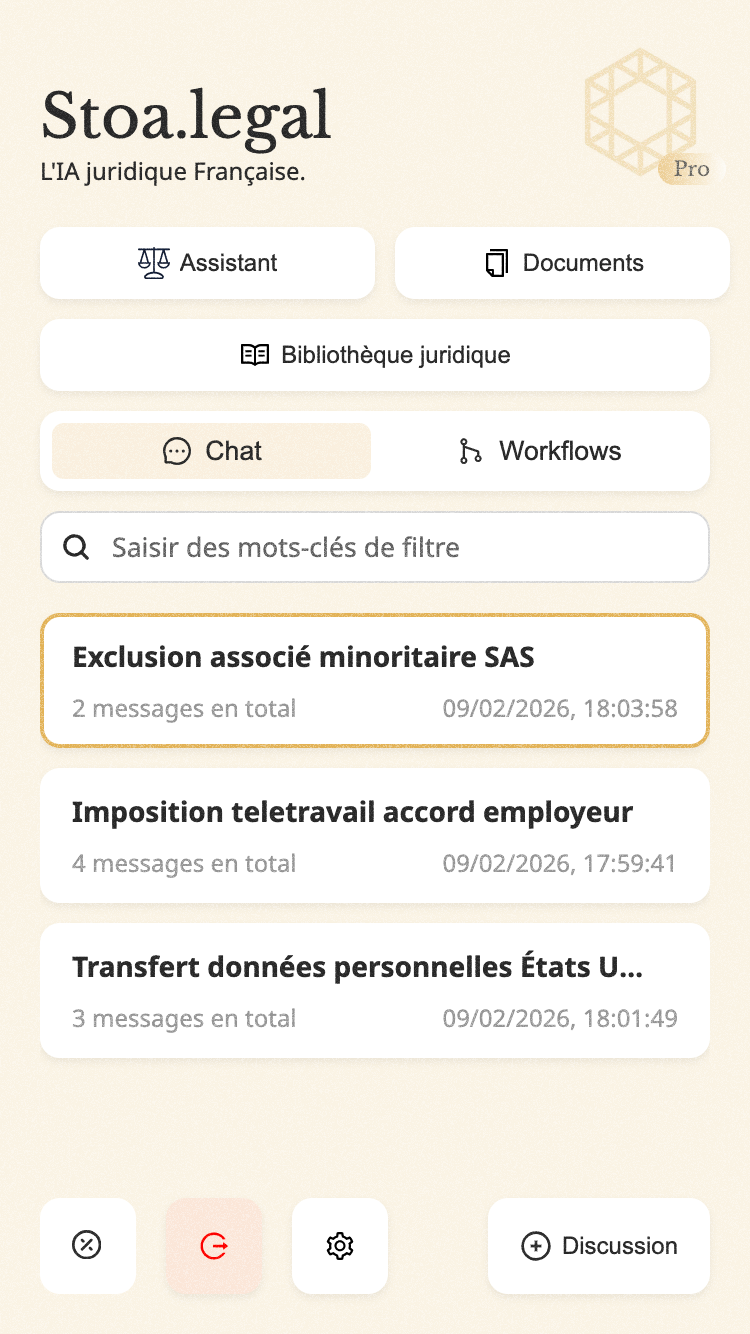The height and width of the screenshot is (1334, 750).
Task: Click the Documents pages icon
Action: 496,262
